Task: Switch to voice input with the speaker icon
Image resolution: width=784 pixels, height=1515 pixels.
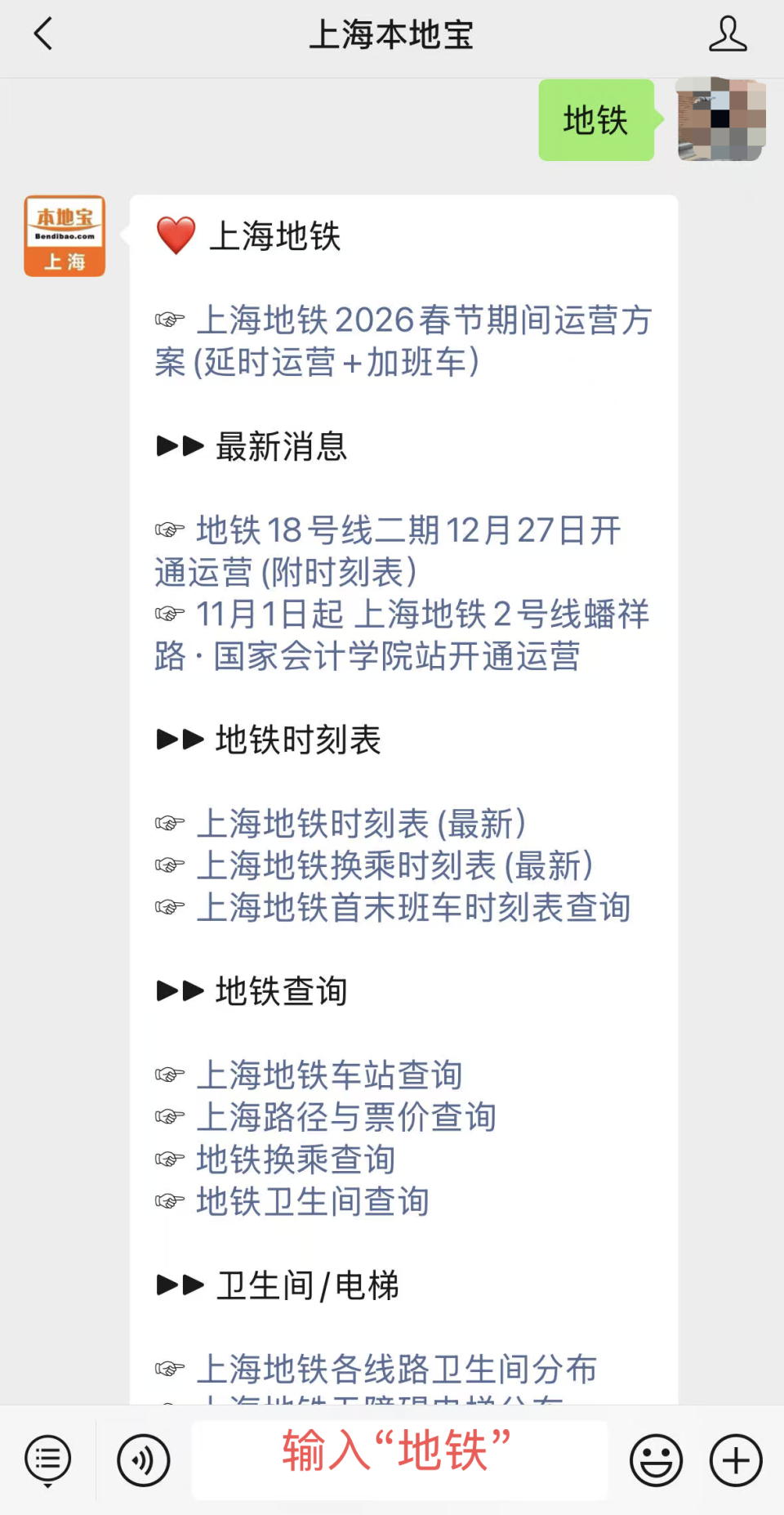Action: tap(143, 1459)
